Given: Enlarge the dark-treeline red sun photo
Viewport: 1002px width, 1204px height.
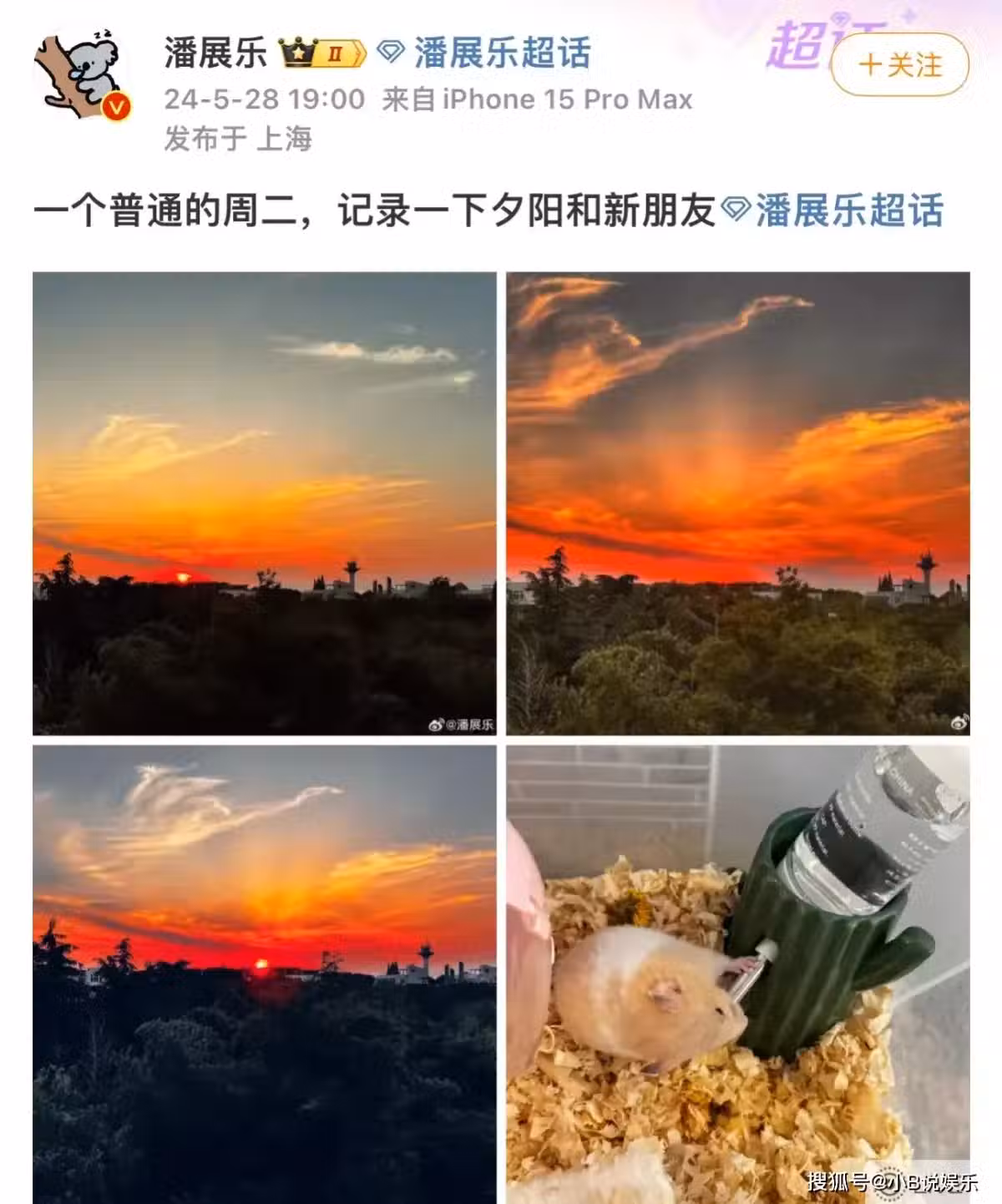Looking at the screenshot, I should (x=264, y=973).
